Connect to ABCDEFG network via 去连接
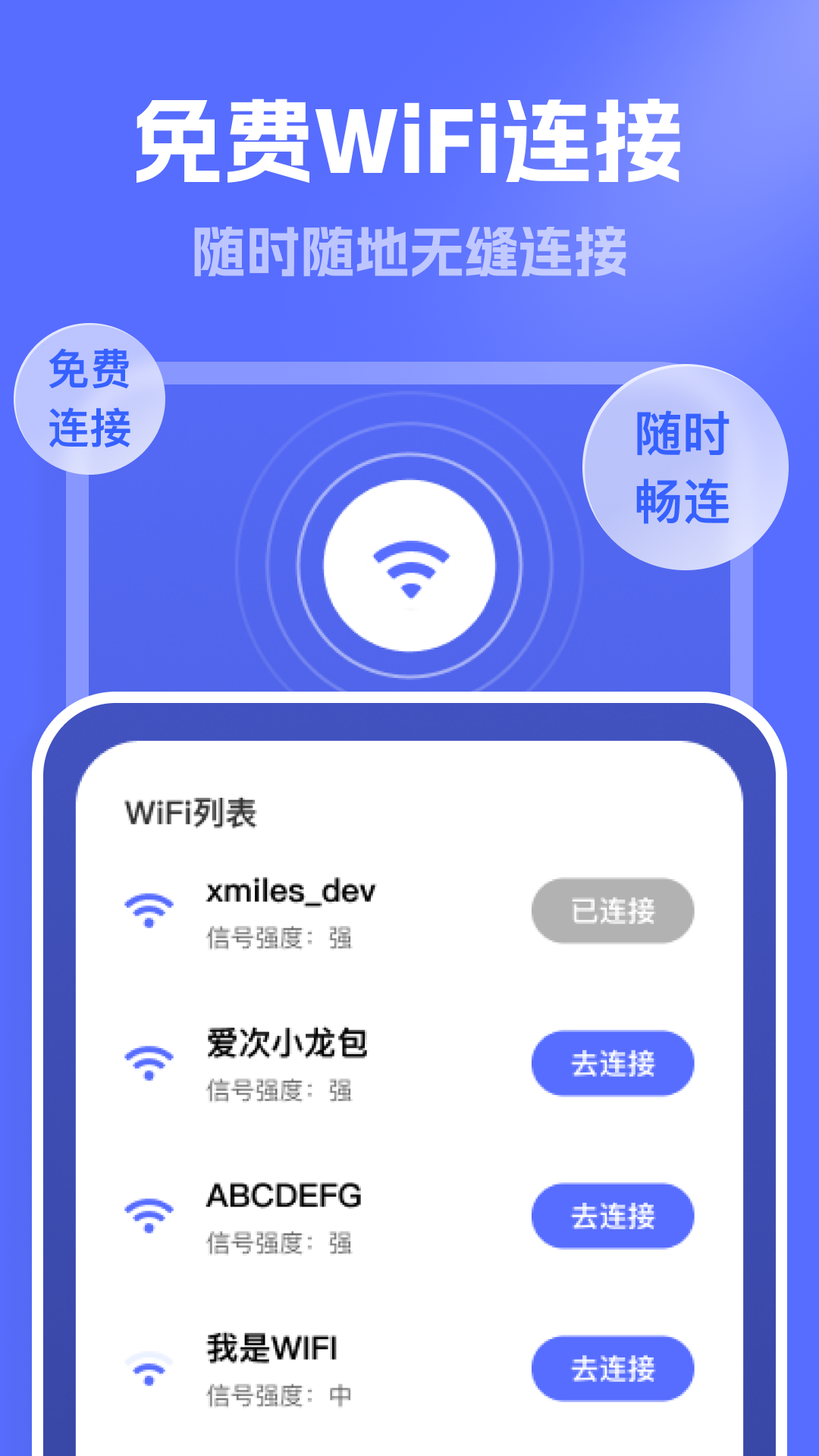 click(x=613, y=1216)
